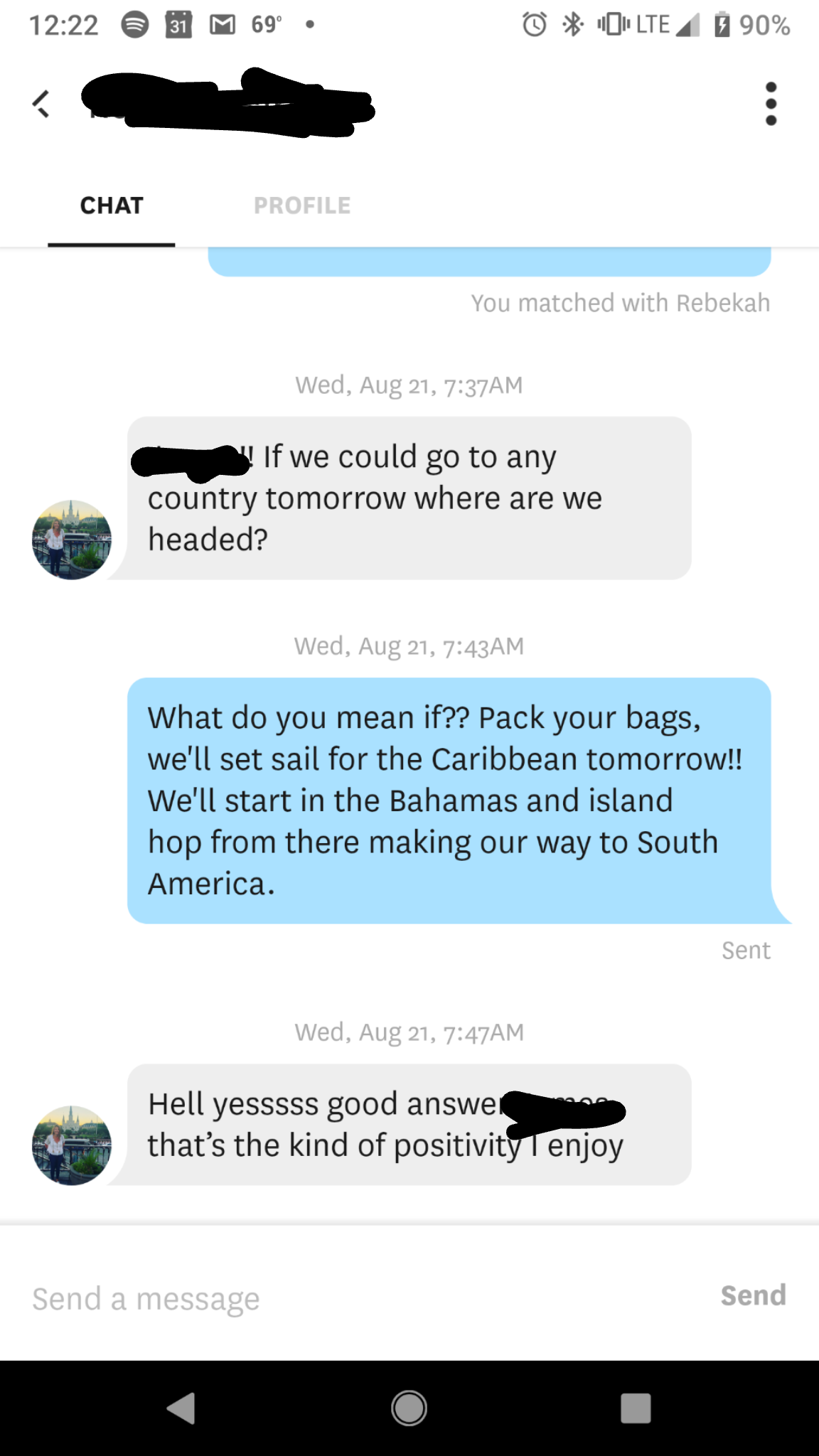Image resolution: width=819 pixels, height=1456 pixels.
Task: Focus the 'Send a message' field
Action: point(341,1298)
